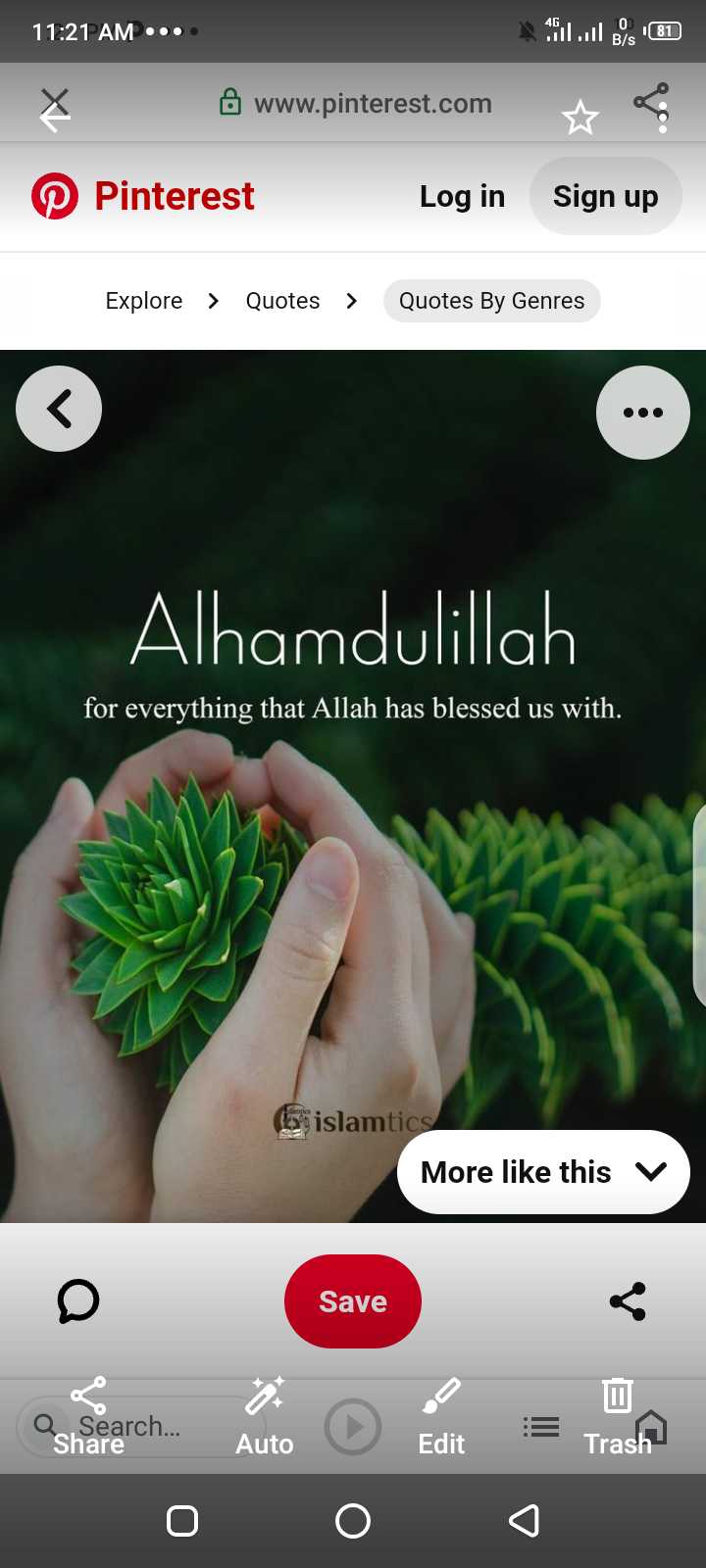Tap the system home circle button
The width and height of the screenshot is (706, 1568).
353,1521
